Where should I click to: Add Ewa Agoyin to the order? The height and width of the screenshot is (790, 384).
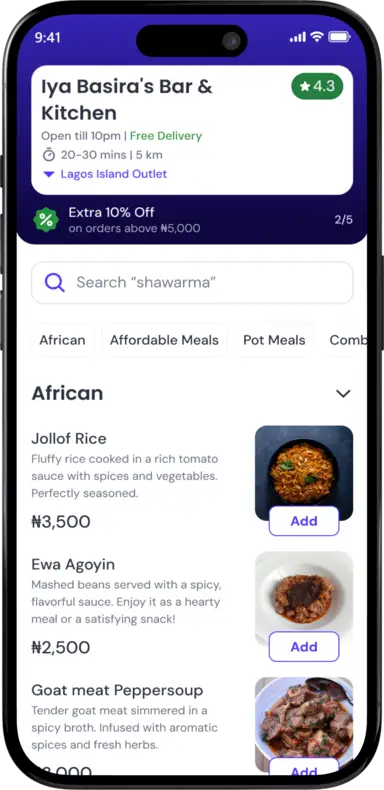(x=304, y=646)
